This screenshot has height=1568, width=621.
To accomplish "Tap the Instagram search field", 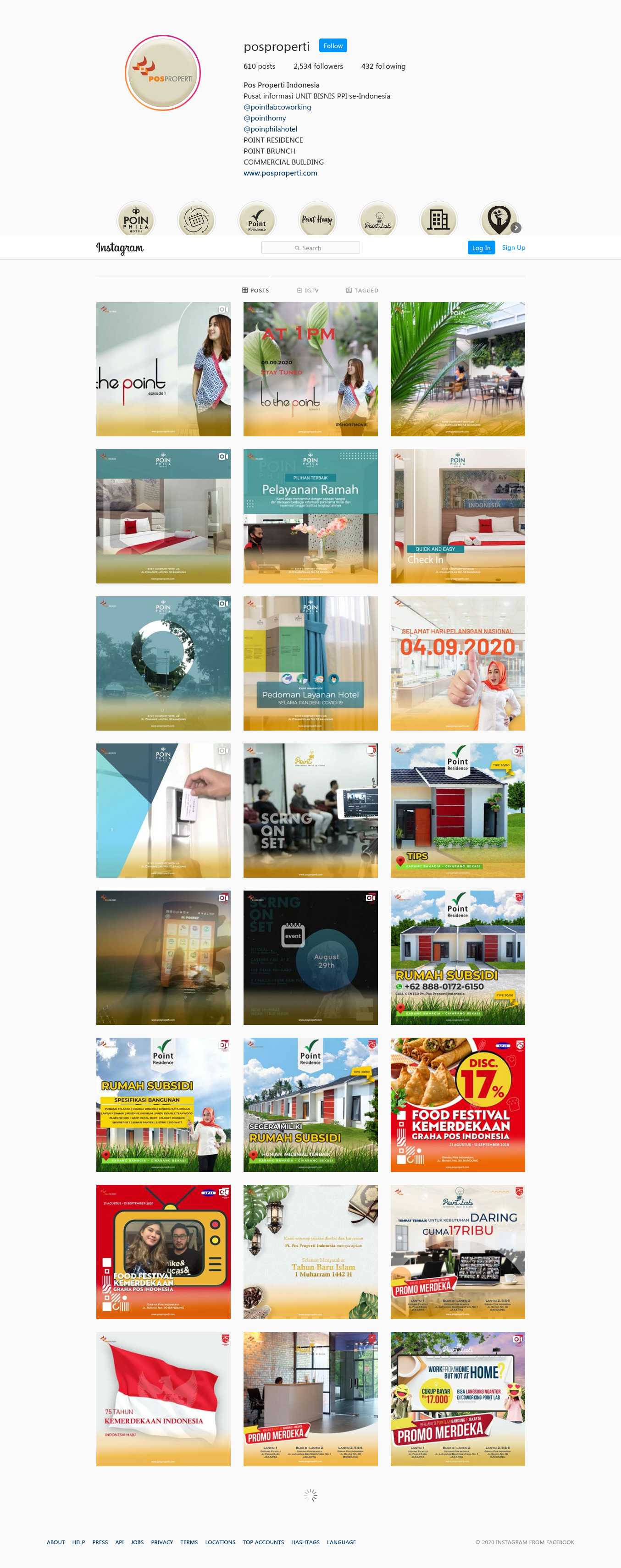I will pos(310,248).
